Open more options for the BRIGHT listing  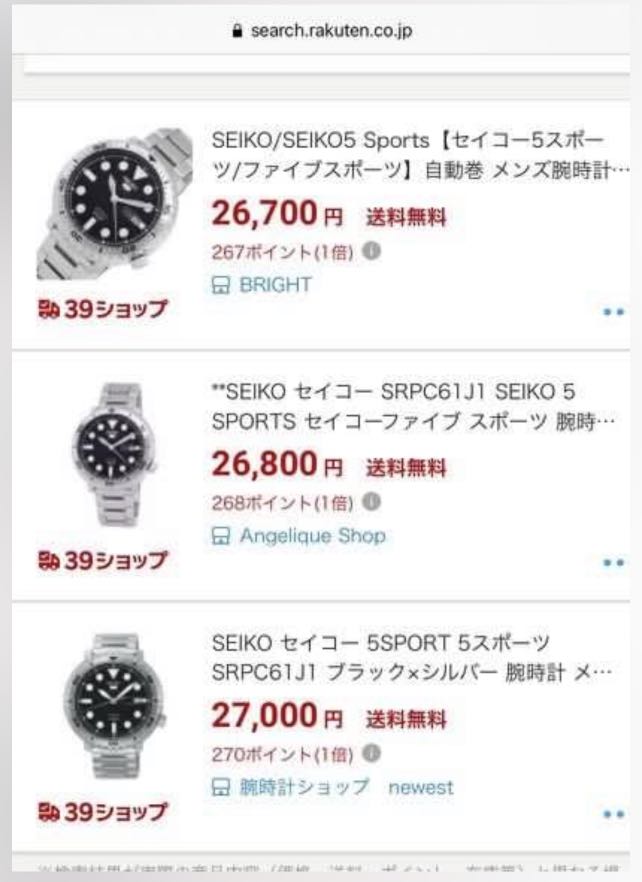click(x=613, y=312)
